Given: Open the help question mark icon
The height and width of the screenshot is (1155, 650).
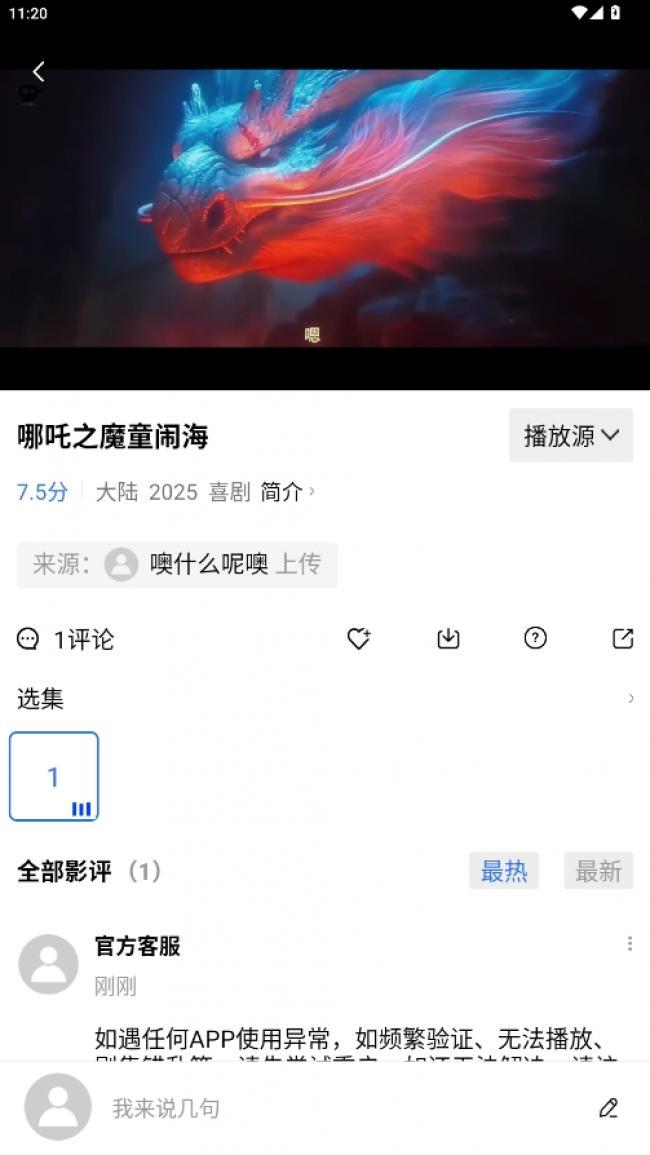Looking at the screenshot, I should pos(536,638).
